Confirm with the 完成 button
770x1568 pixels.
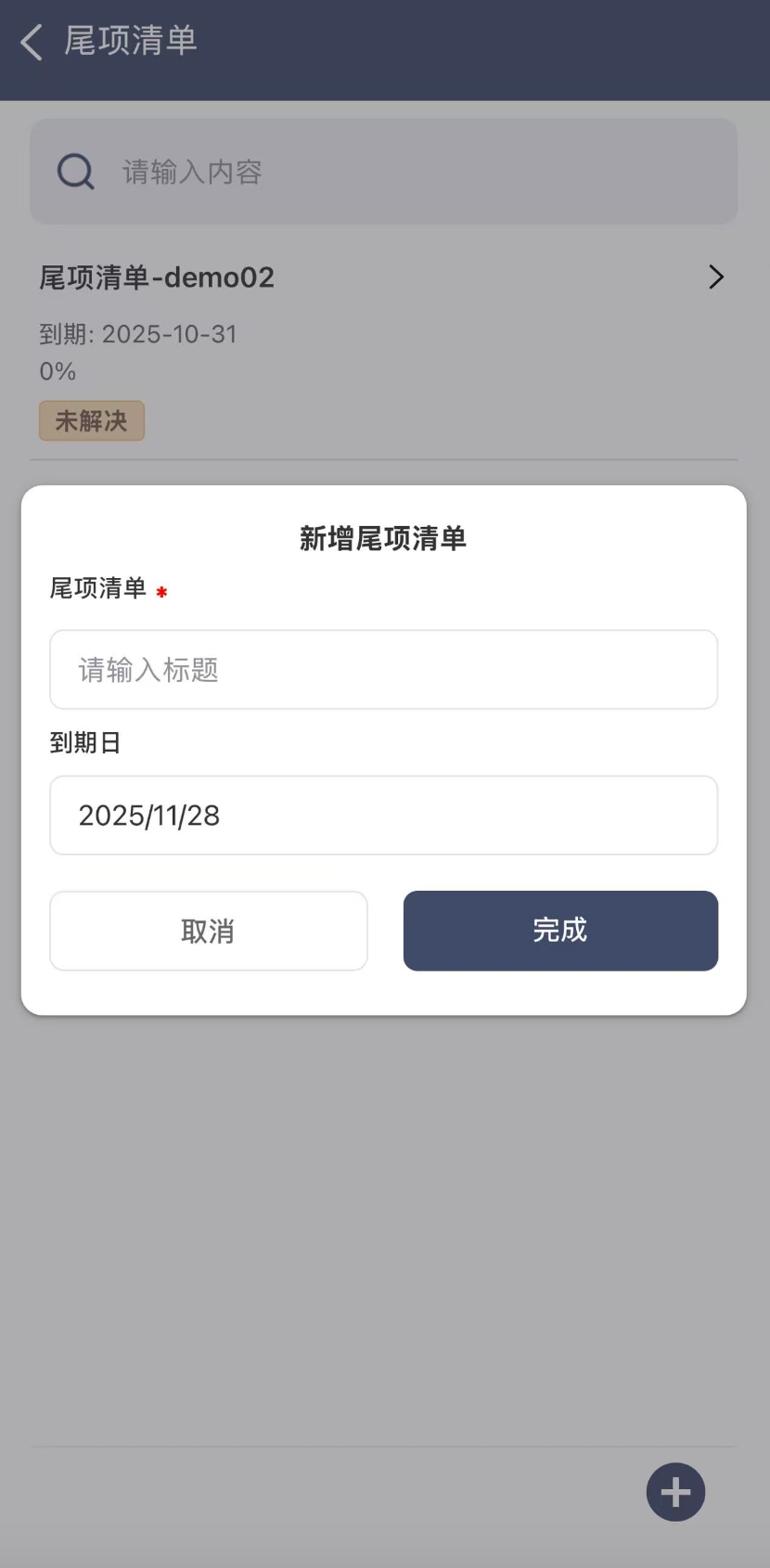(560, 932)
